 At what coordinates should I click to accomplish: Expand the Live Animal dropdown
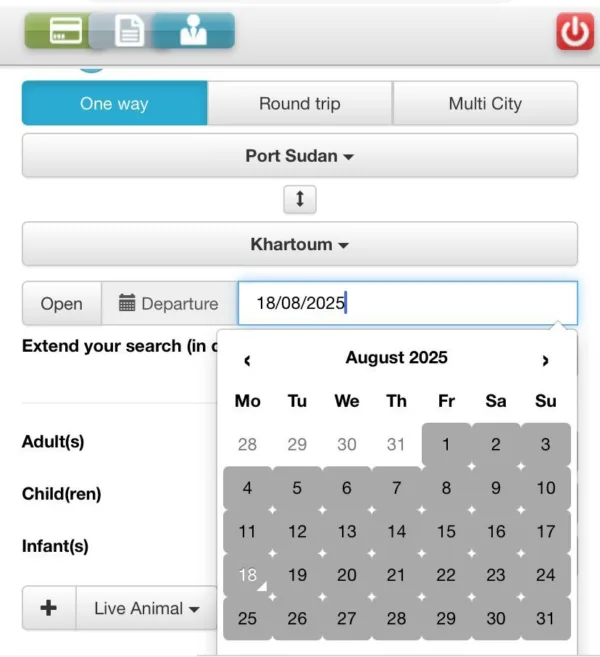(146, 608)
